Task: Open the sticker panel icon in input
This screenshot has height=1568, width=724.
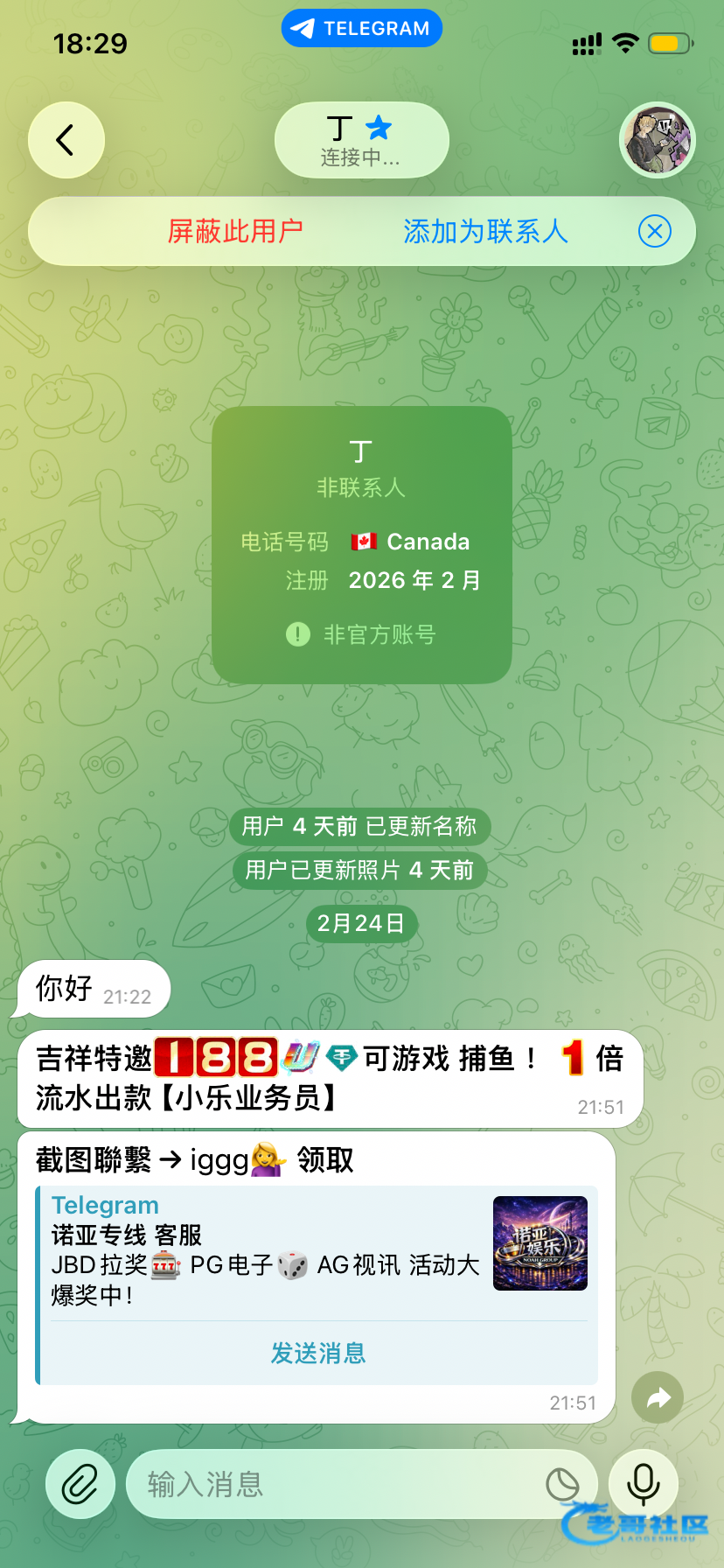Action: click(x=562, y=1484)
